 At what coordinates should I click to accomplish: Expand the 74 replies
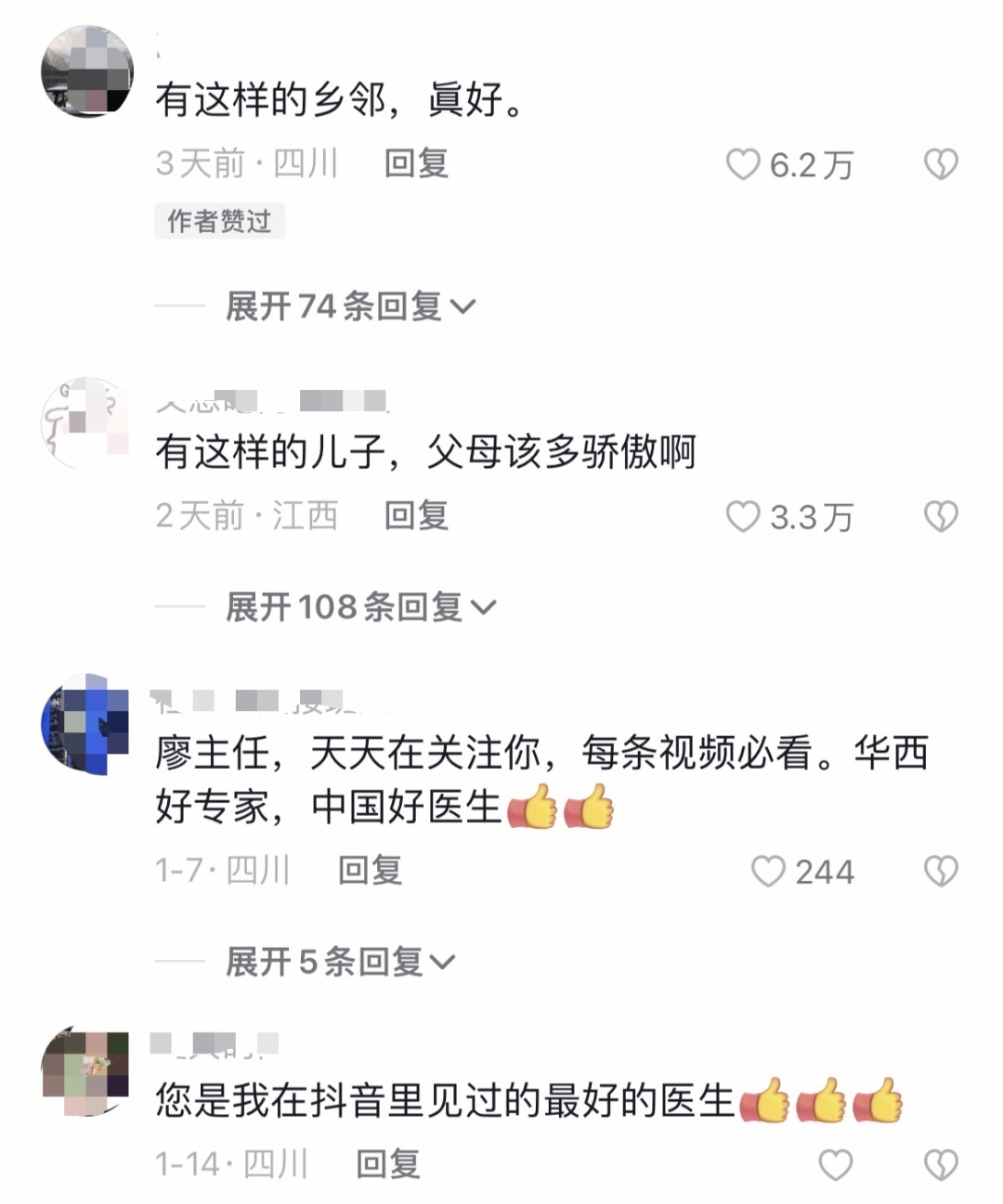pyautogui.click(x=350, y=306)
